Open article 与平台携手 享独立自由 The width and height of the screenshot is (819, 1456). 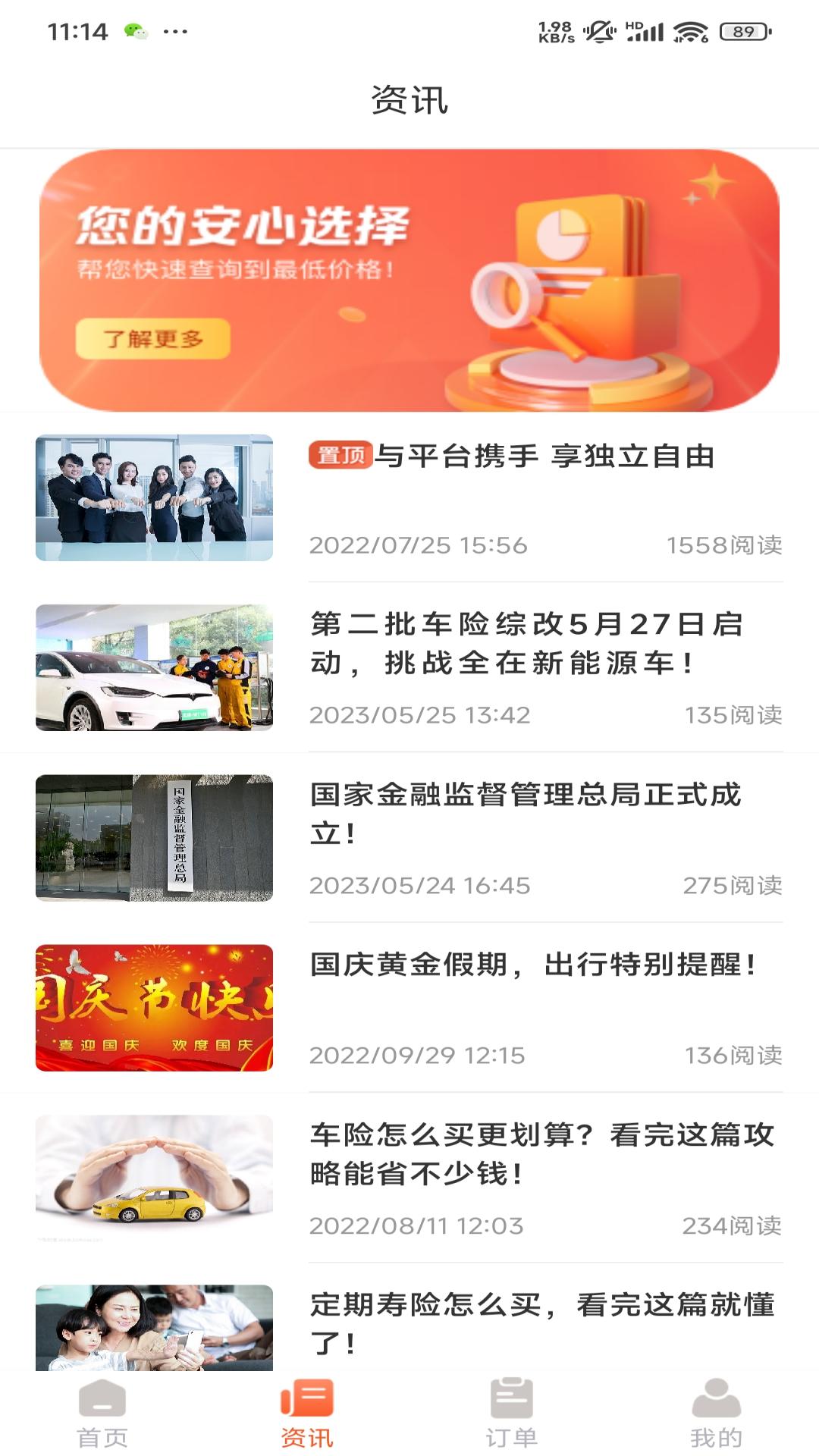coord(544,457)
